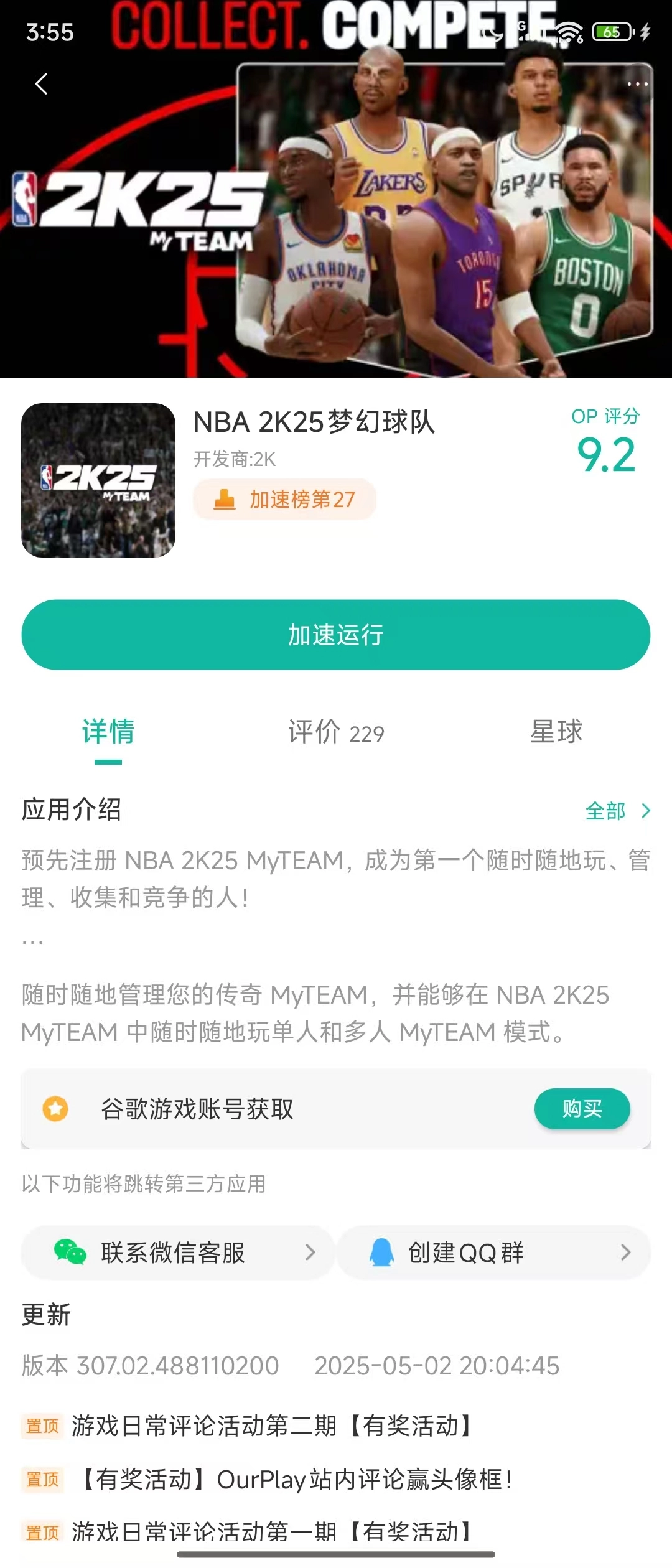
Task: Tap the WeChat icon to contact customer service
Action: pos(70,1253)
